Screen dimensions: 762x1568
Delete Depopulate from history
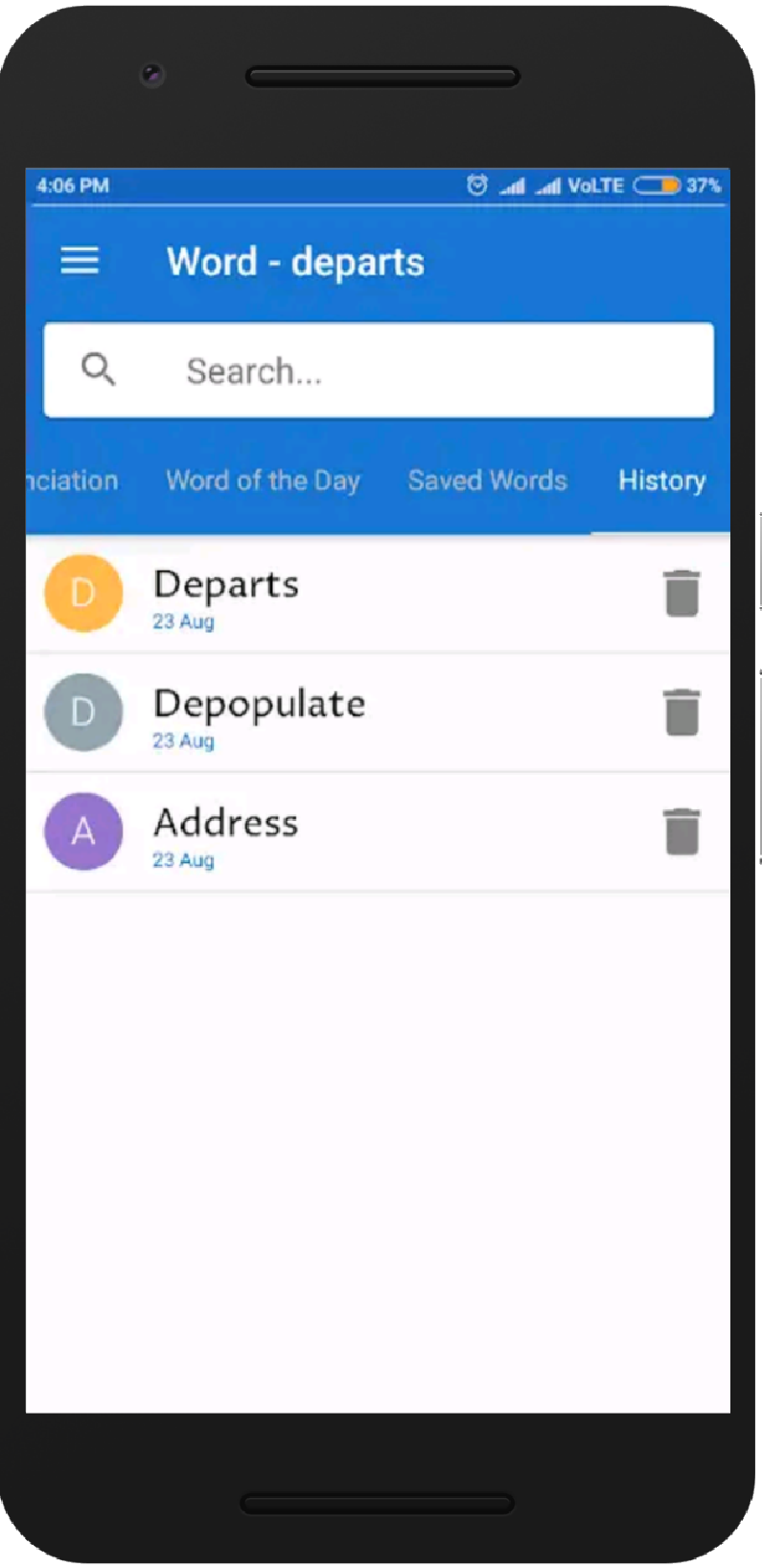pyautogui.click(x=681, y=713)
